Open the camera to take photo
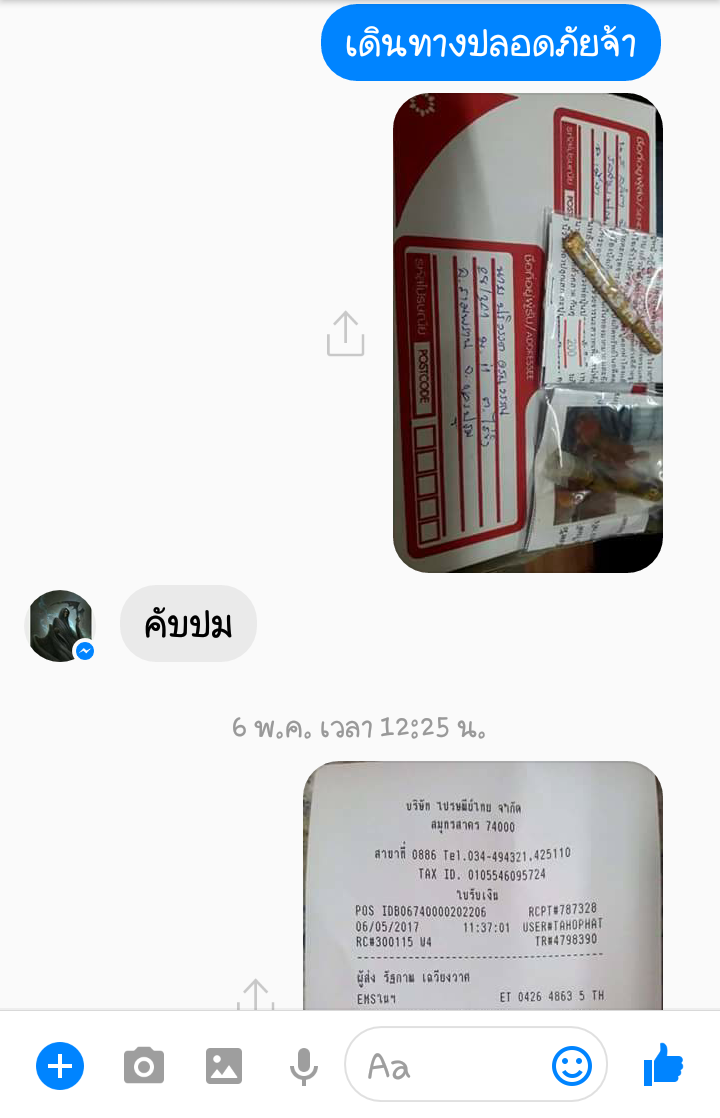 (144, 1066)
